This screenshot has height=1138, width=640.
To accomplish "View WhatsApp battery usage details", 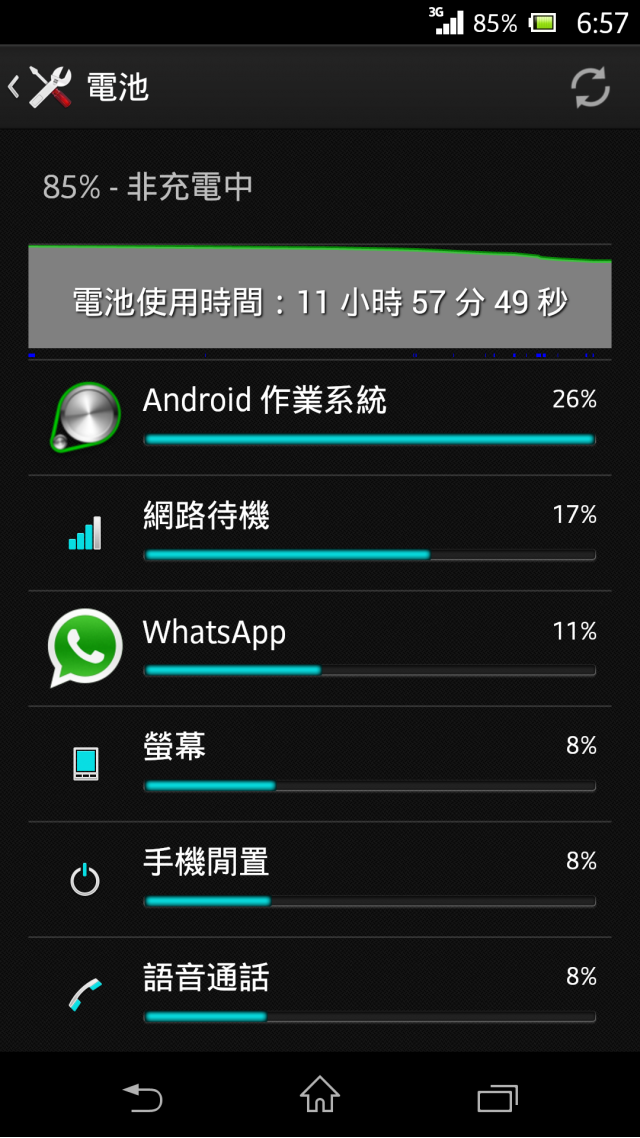I will (x=319, y=648).
